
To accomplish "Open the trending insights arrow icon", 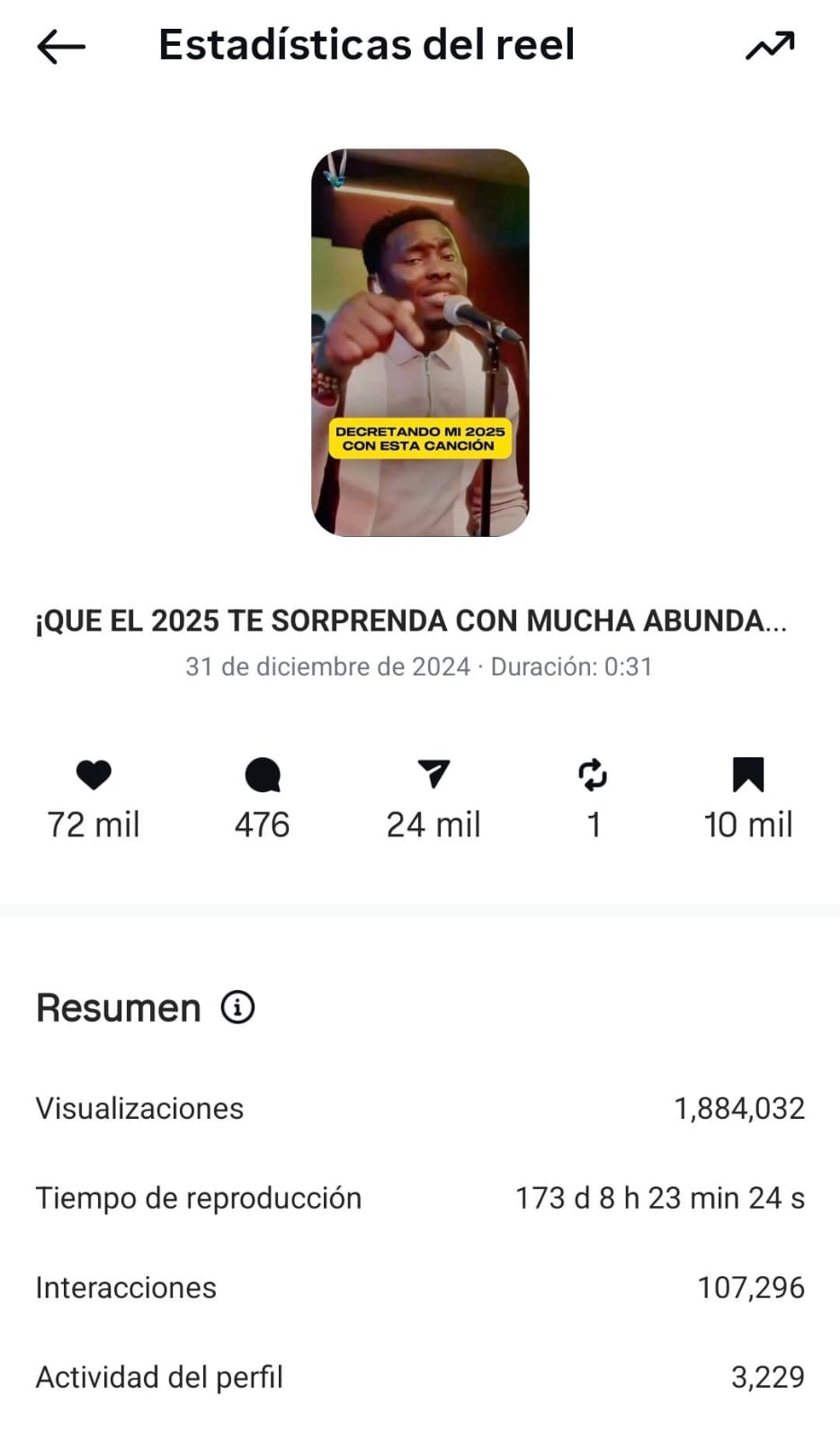I will point(770,46).
